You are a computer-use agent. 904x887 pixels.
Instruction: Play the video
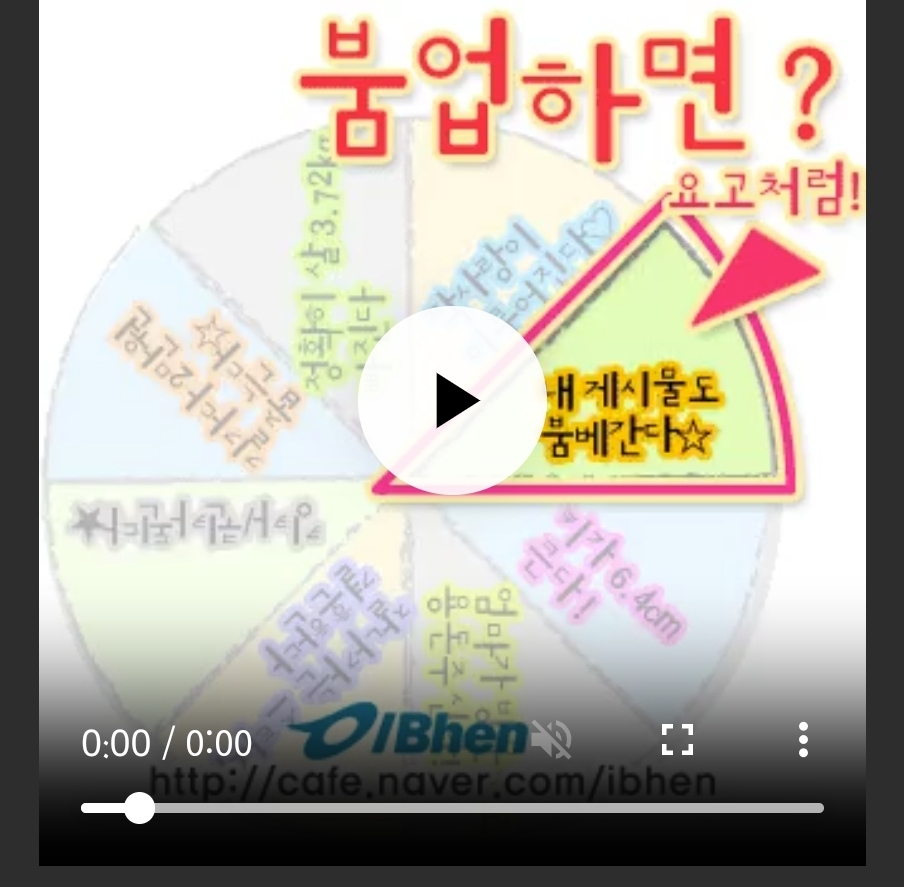tap(452, 401)
